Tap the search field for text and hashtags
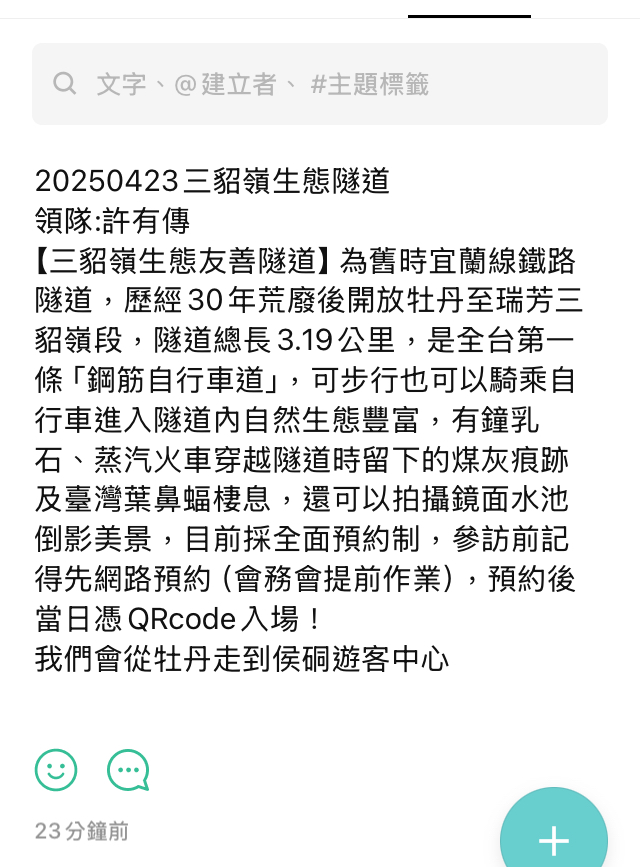This screenshot has width=640, height=867. [320, 84]
